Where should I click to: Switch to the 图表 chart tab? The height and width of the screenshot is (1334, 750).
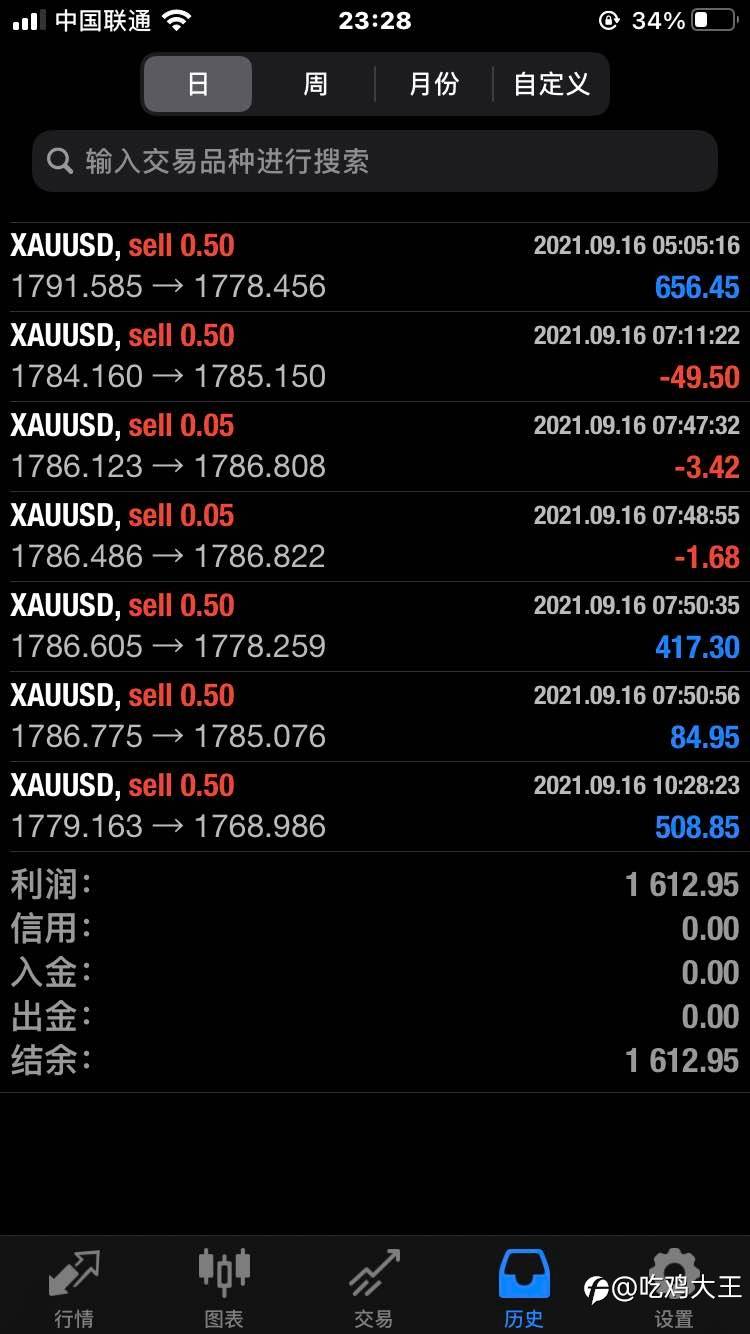pyautogui.click(x=224, y=1288)
